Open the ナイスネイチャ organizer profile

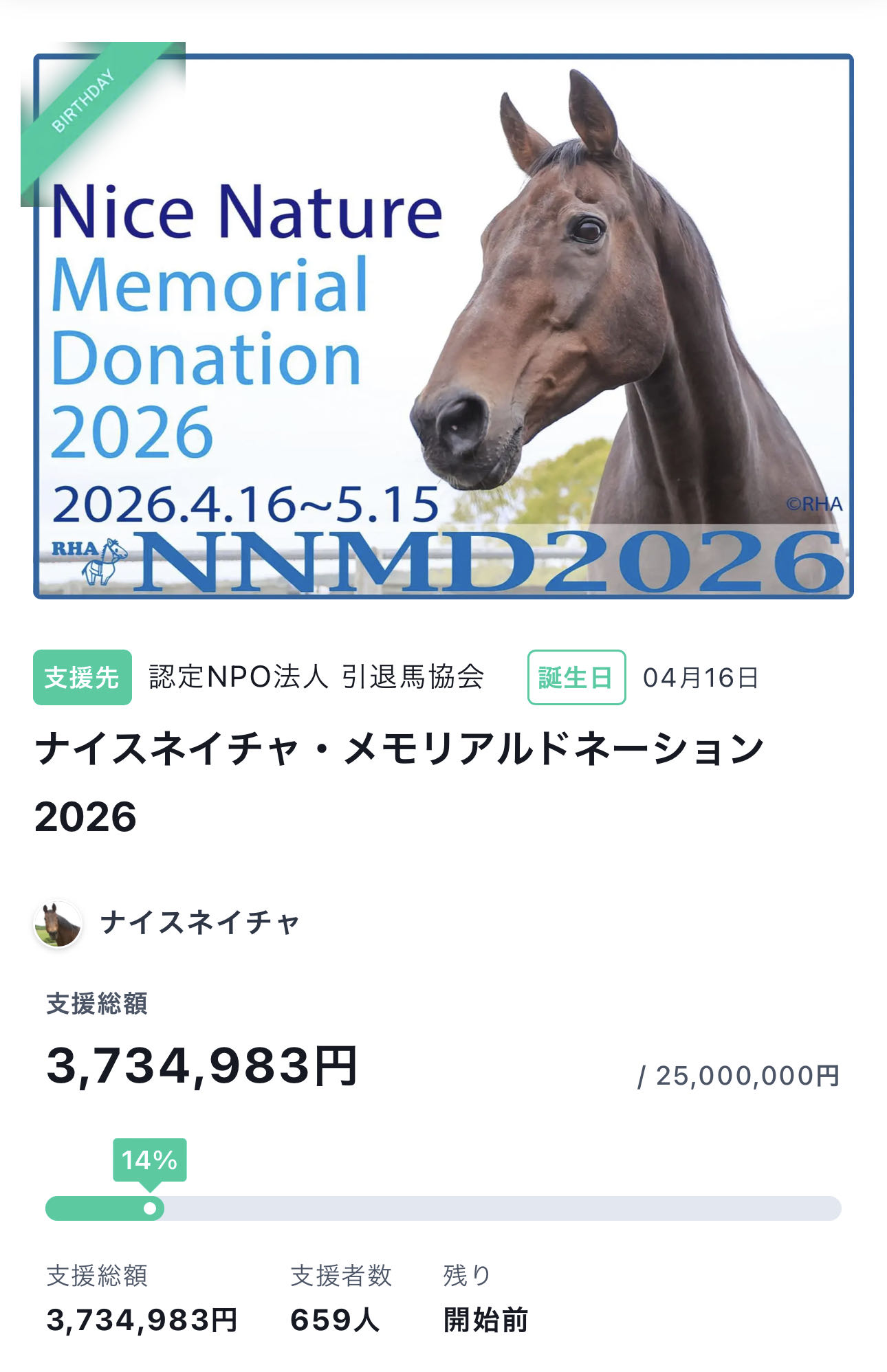coord(199,923)
